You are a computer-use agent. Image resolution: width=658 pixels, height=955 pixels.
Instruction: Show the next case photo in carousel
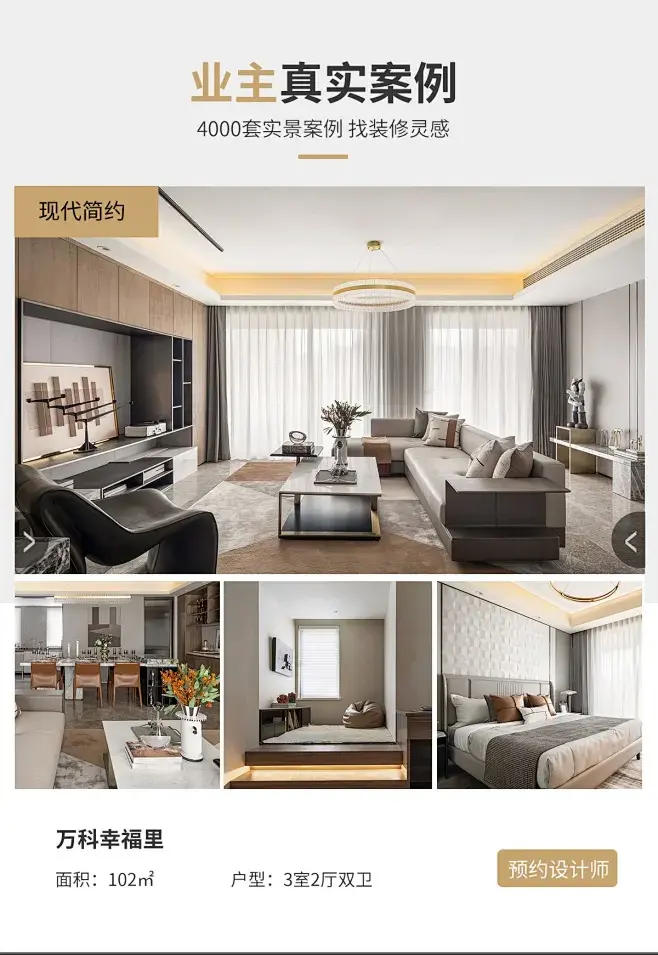tap(630, 542)
